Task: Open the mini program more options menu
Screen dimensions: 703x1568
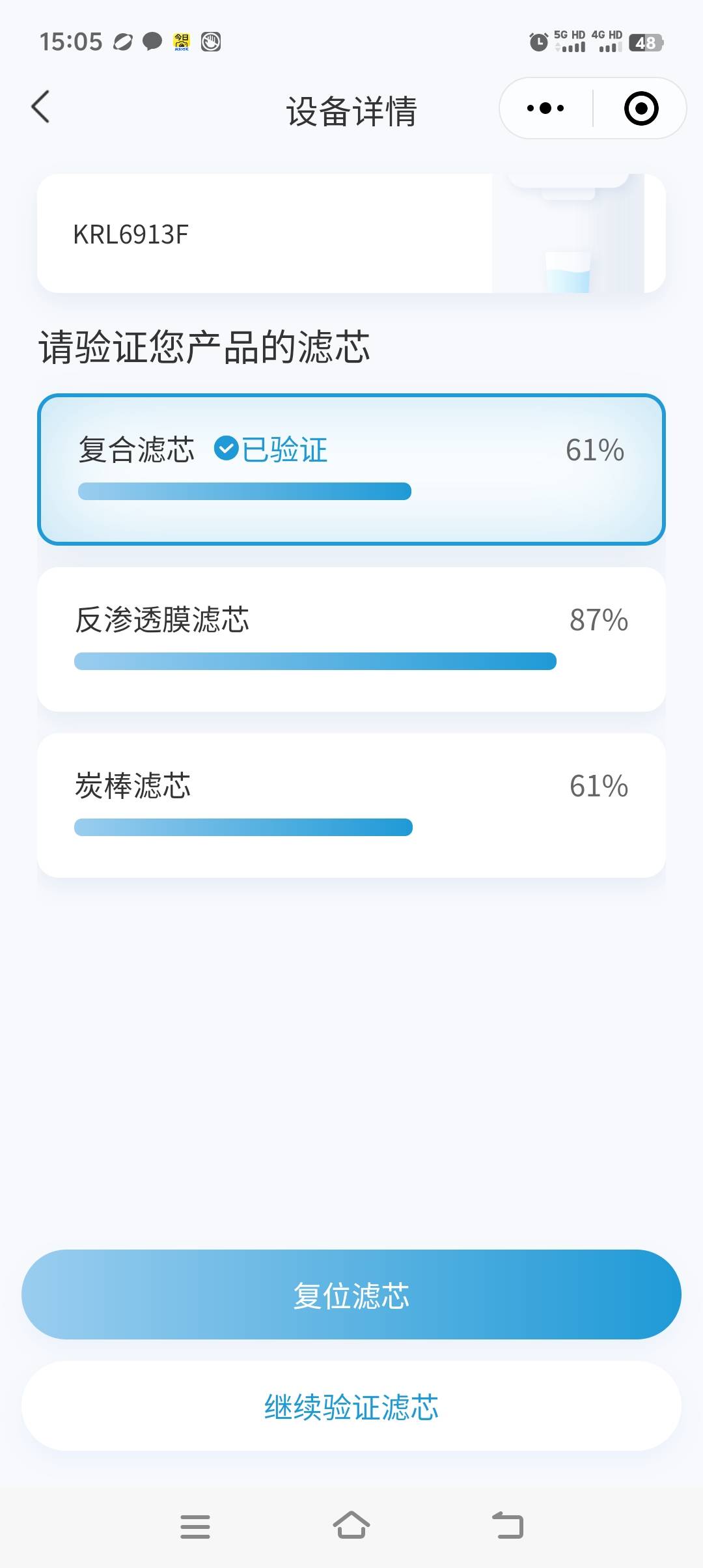Action: click(545, 108)
